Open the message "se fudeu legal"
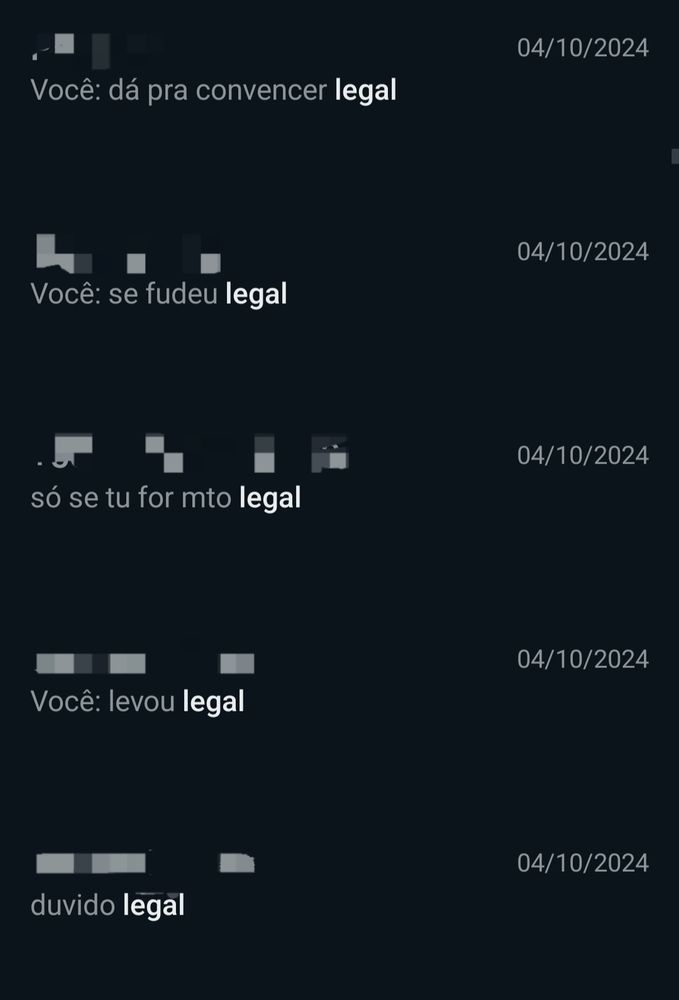This screenshot has height=1000, width=679. [x=160, y=294]
